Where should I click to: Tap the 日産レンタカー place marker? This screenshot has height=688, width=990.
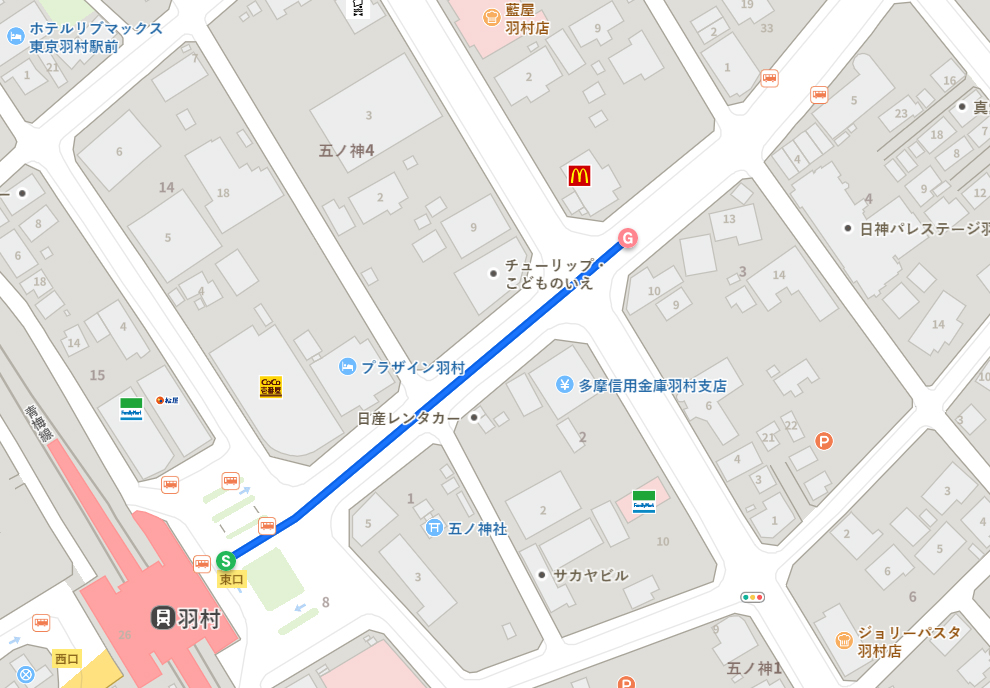[x=474, y=418]
